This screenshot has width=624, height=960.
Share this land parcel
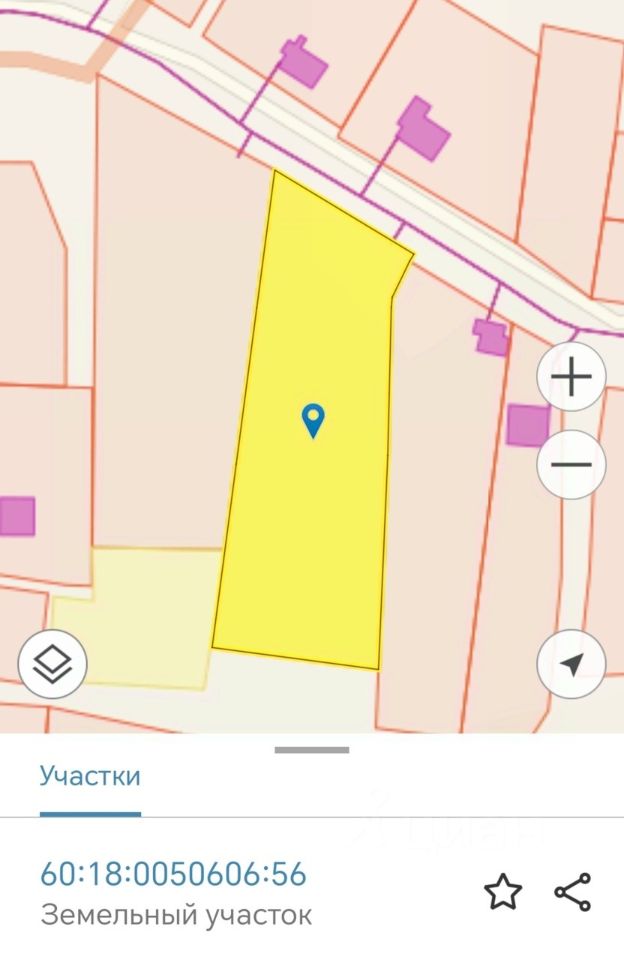click(572, 892)
